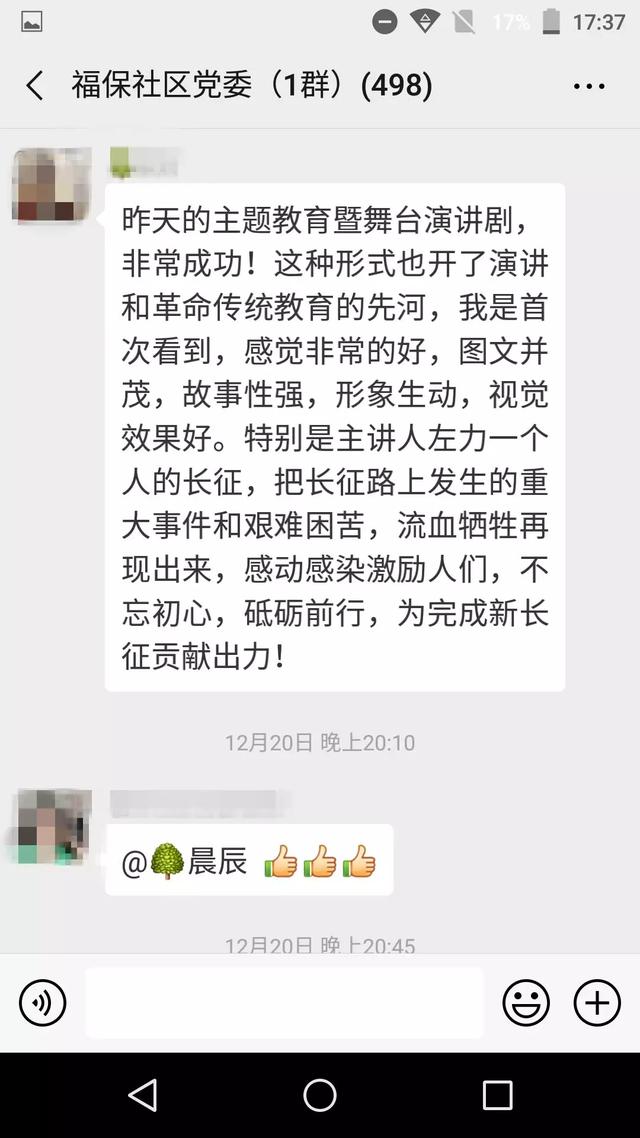640x1138 pixels.
Task: Focus the message text field
Action: (x=284, y=1003)
